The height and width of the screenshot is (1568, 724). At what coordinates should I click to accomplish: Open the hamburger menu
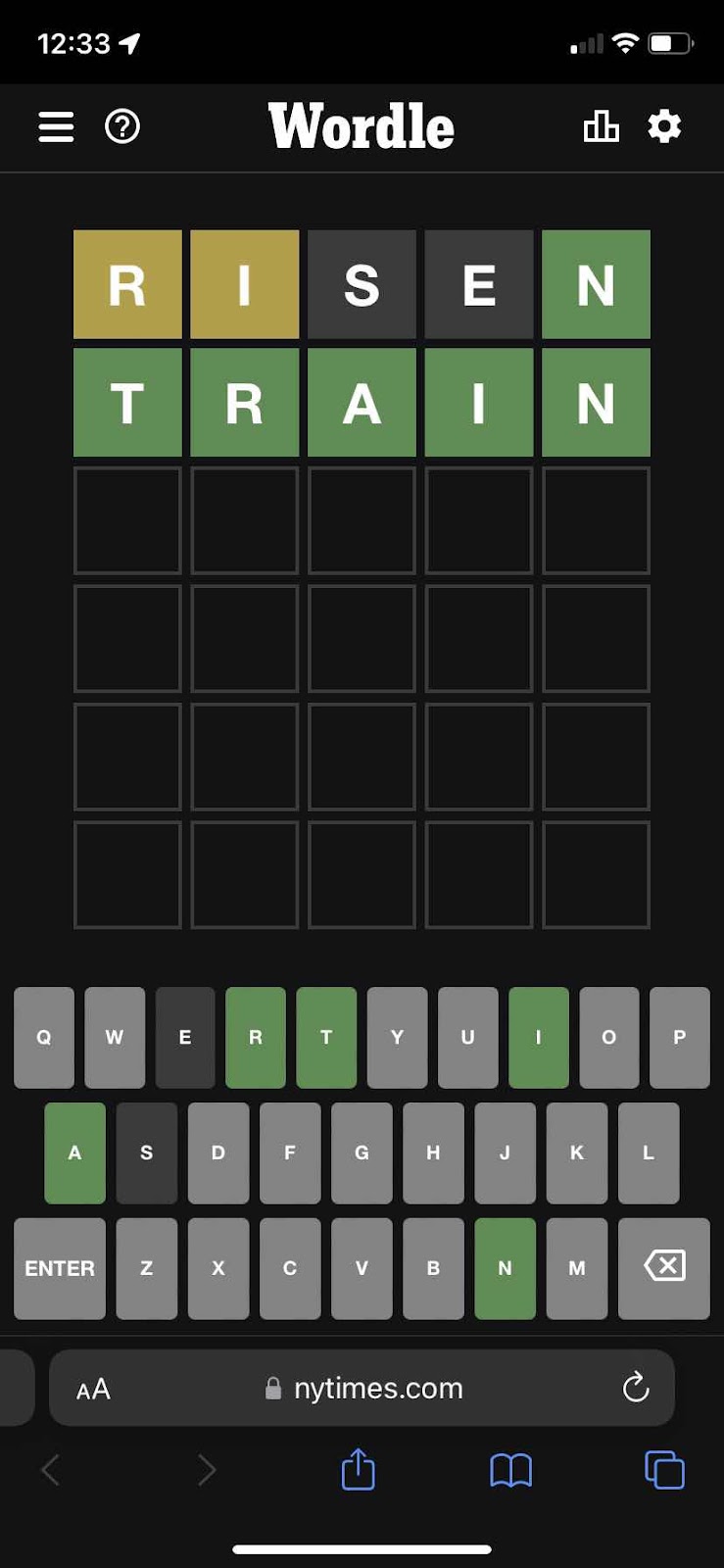click(x=56, y=126)
